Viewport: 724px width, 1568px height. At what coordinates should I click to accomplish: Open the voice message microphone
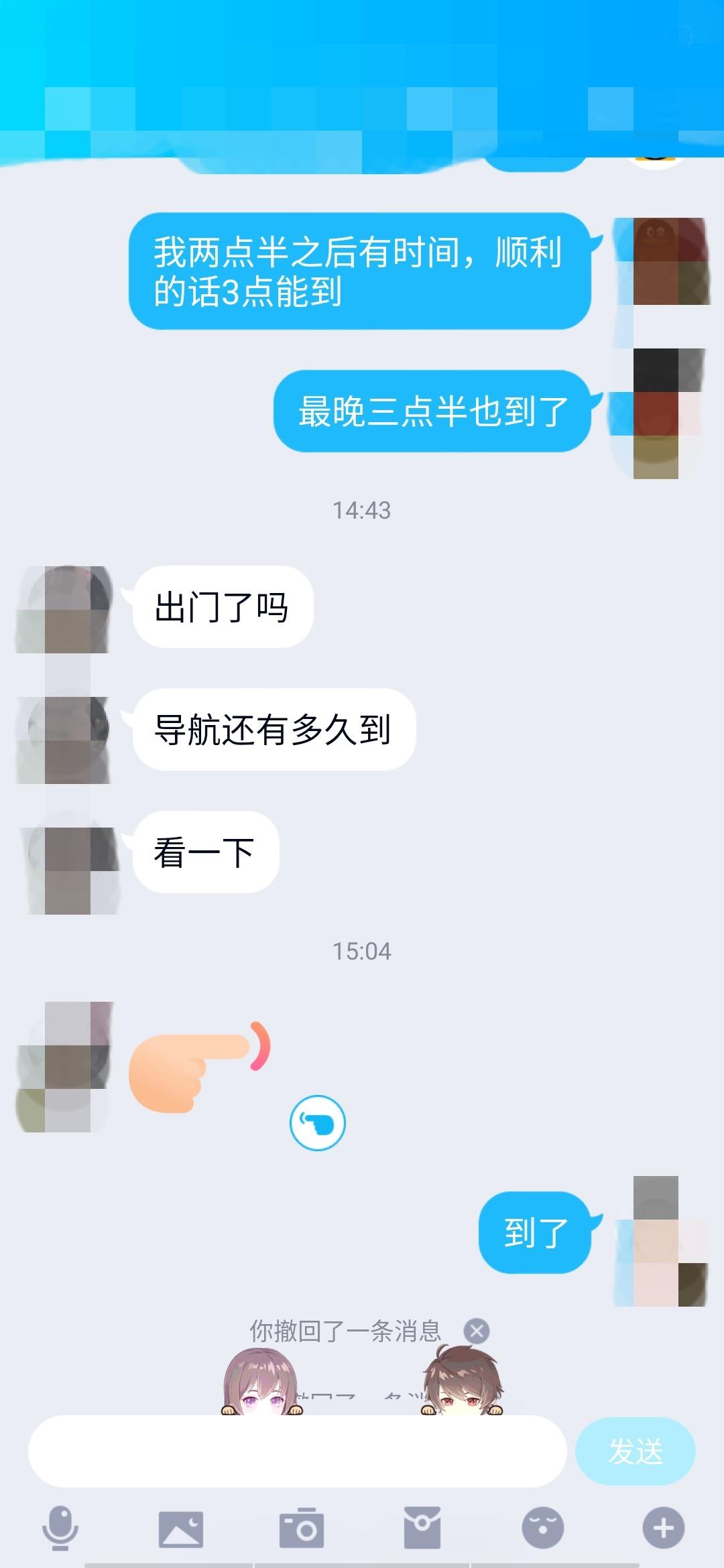60,1528
